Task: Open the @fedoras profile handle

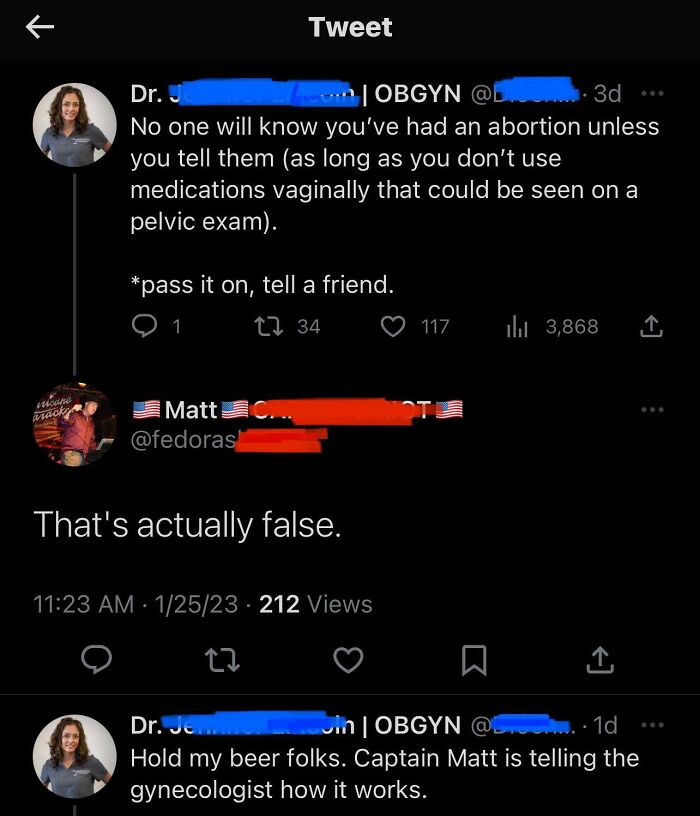Action: click(x=185, y=438)
